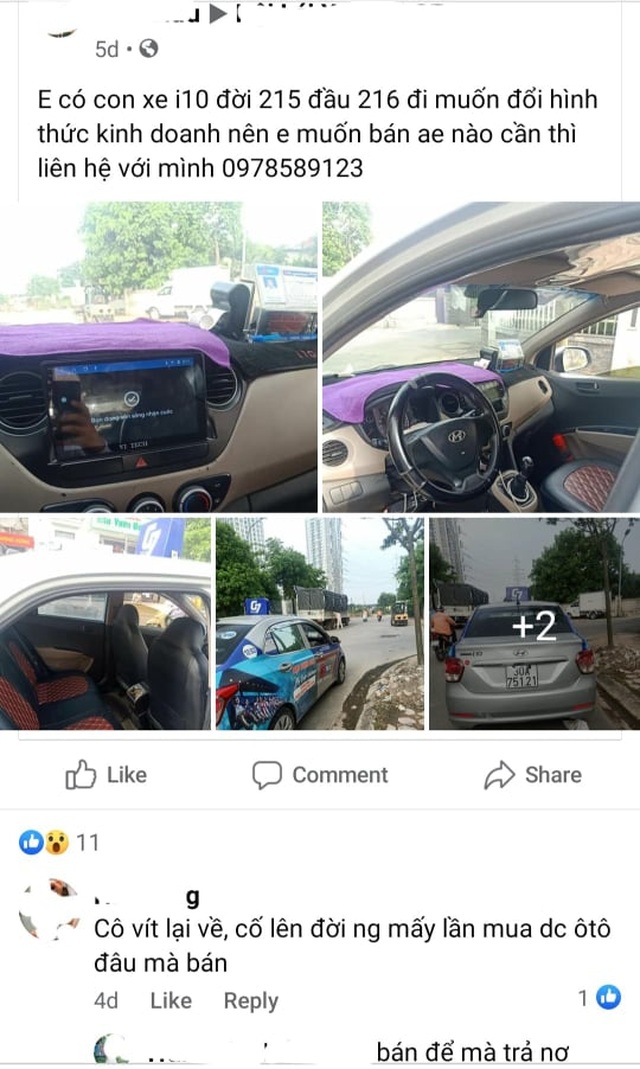This screenshot has width=640, height=1069.
Task: Open the back seat photo
Action: (105, 623)
